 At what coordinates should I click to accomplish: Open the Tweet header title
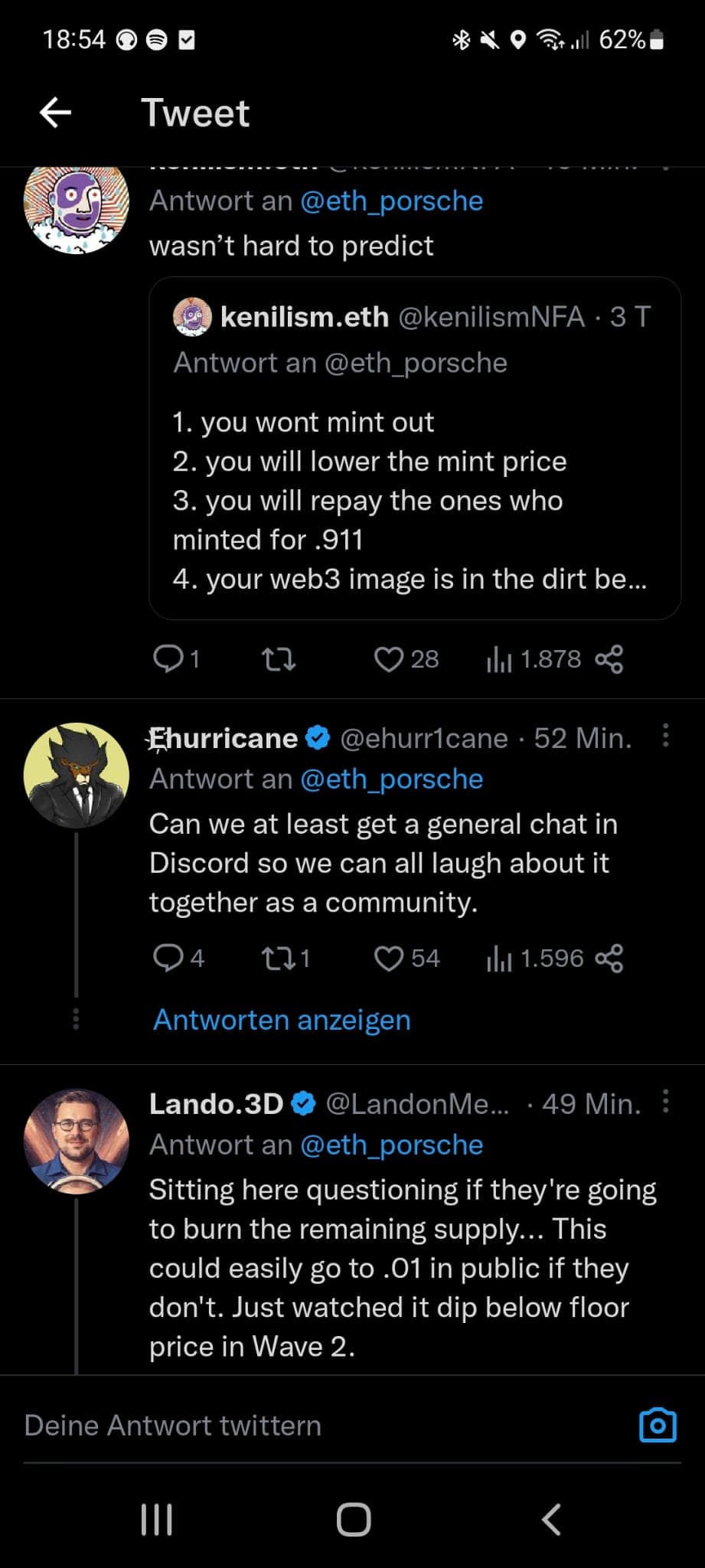click(195, 112)
